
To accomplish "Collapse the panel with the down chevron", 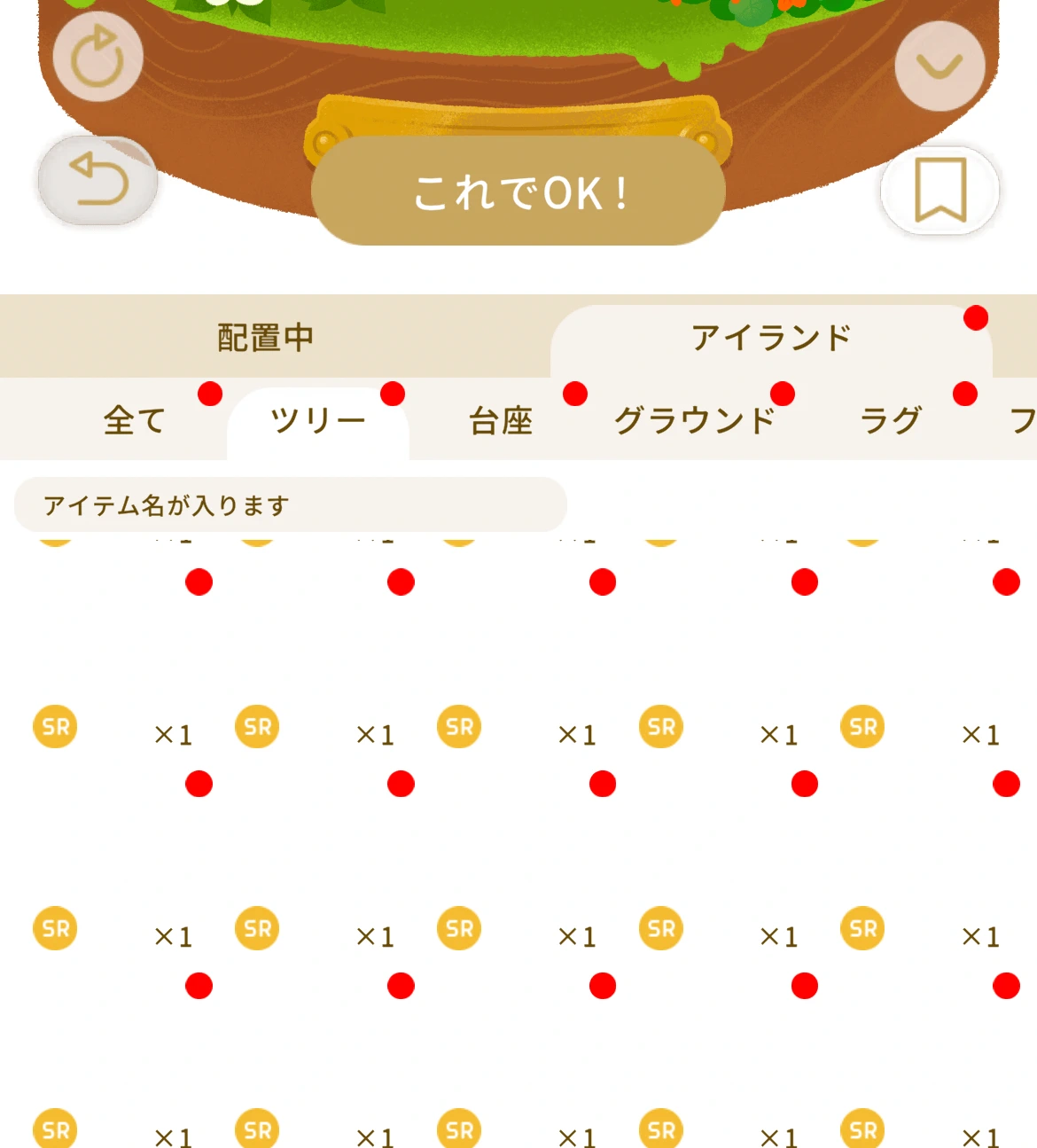I will click(x=940, y=66).
